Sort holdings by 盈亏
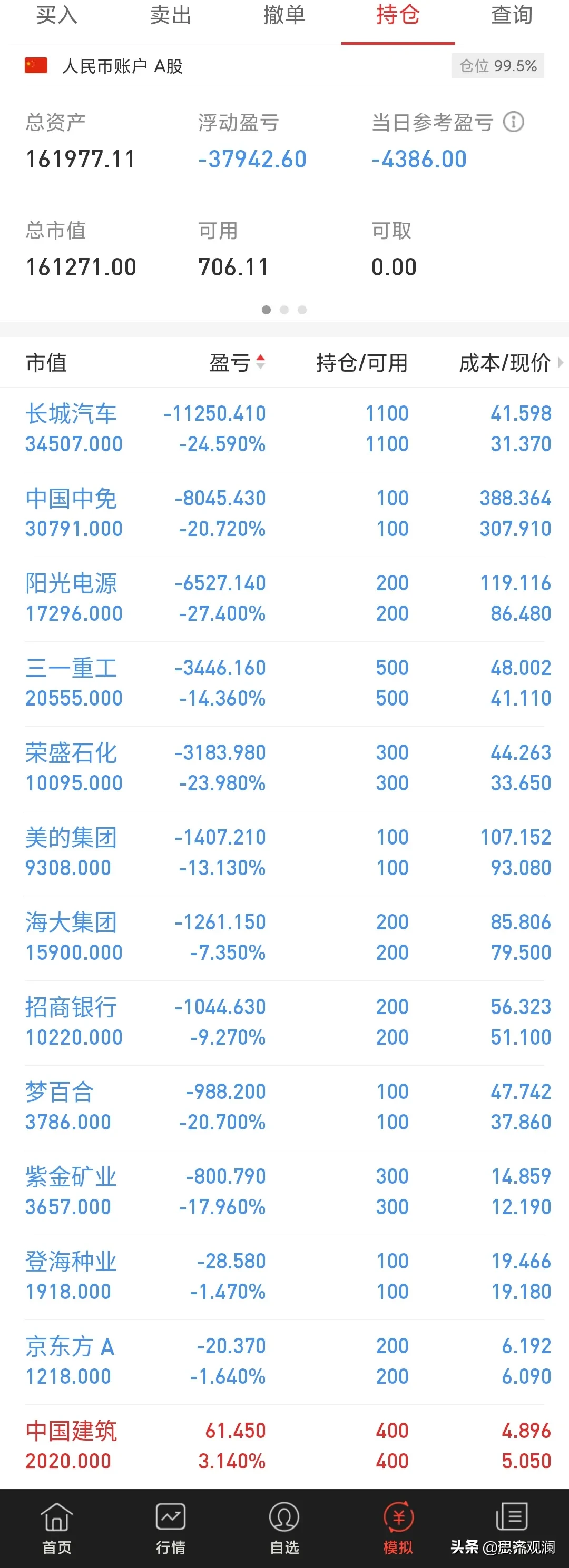 (237, 363)
